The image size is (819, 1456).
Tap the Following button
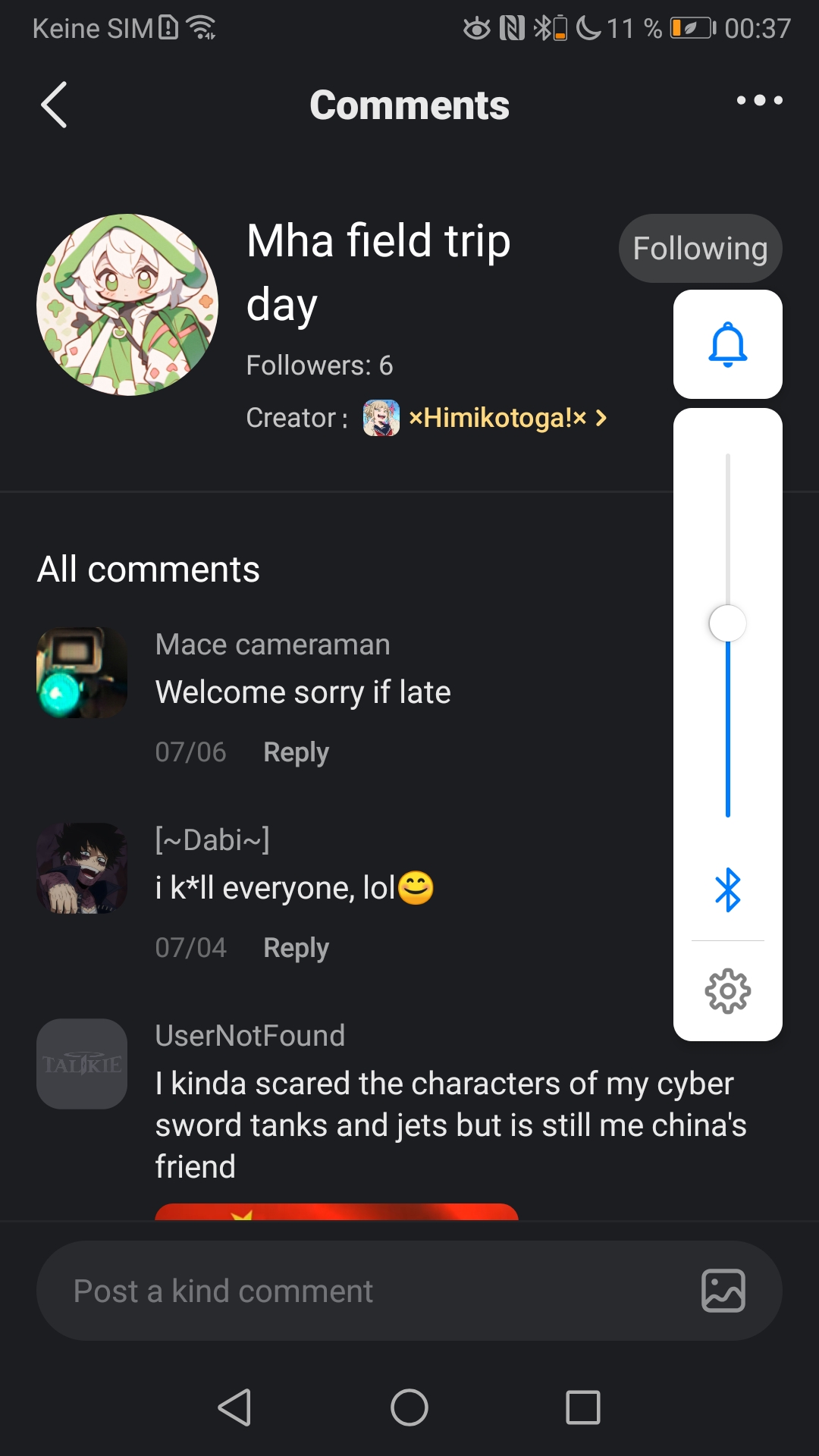pos(699,249)
